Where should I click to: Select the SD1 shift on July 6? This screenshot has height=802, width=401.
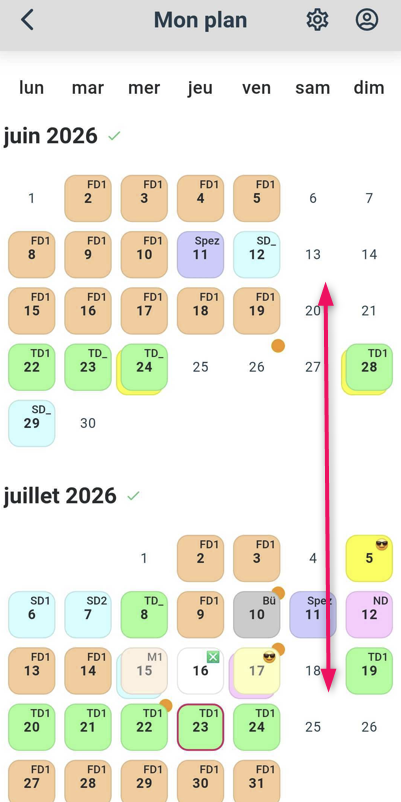click(x=32, y=615)
